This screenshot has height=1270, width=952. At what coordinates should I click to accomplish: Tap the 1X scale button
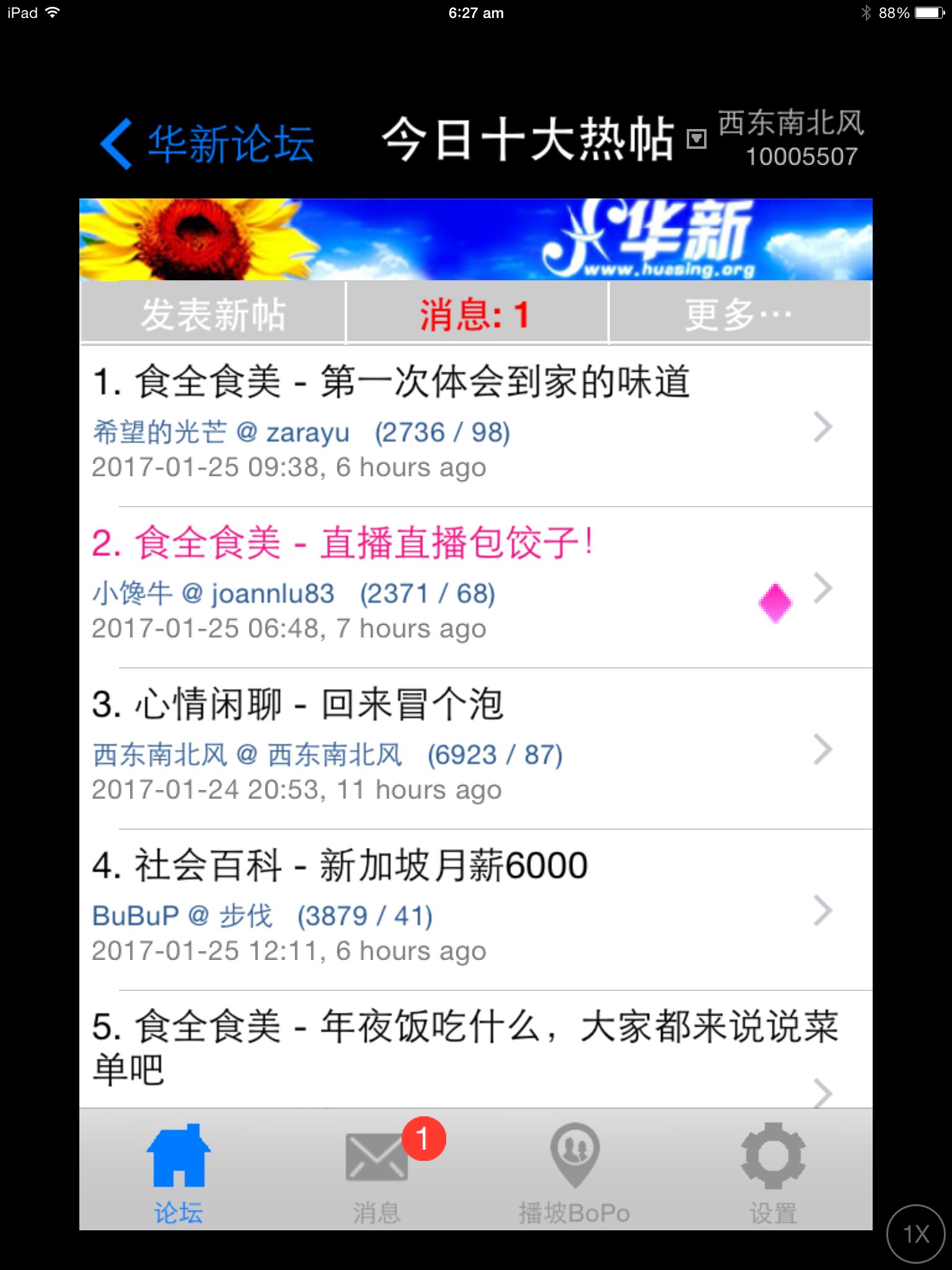click(x=915, y=1234)
